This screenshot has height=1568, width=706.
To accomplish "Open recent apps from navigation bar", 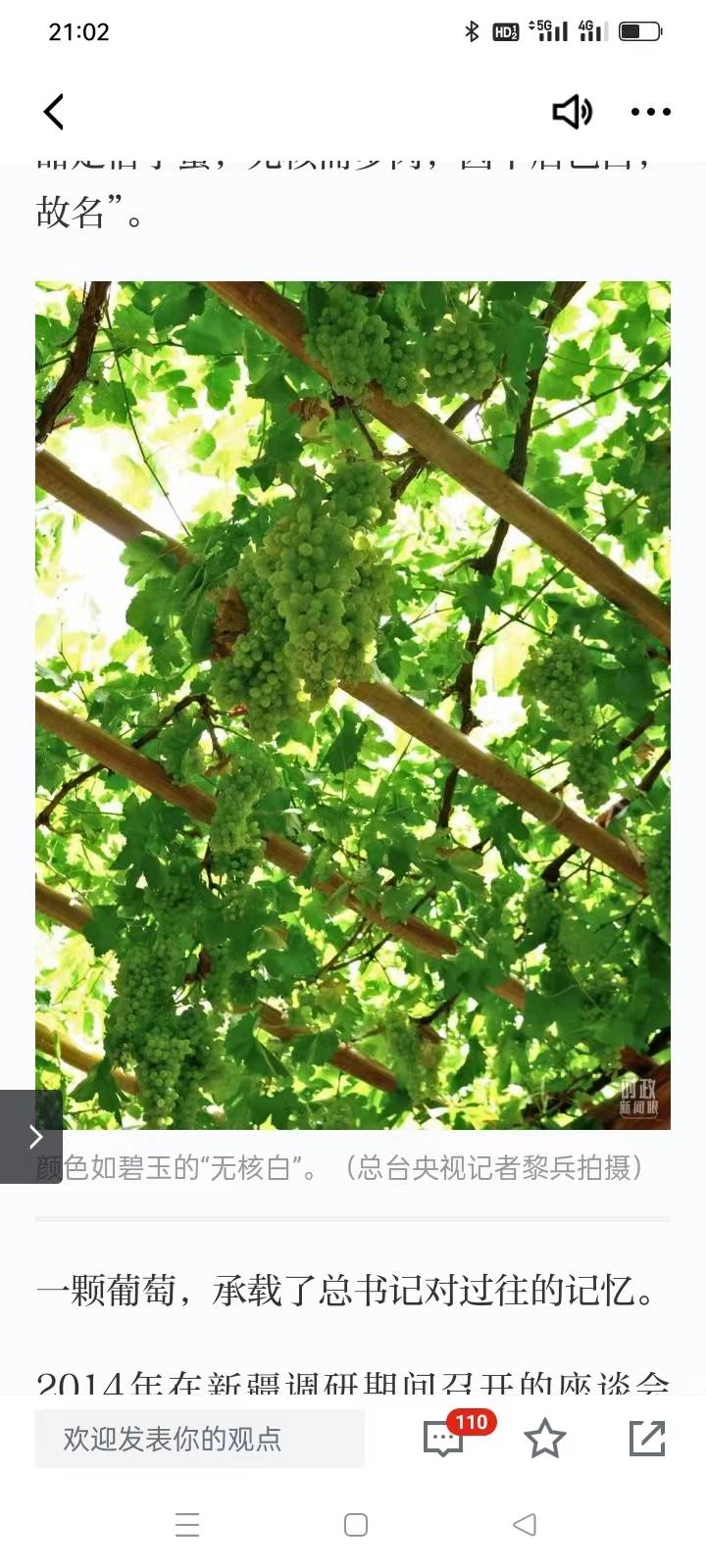I will pyautogui.click(x=187, y=1525).
